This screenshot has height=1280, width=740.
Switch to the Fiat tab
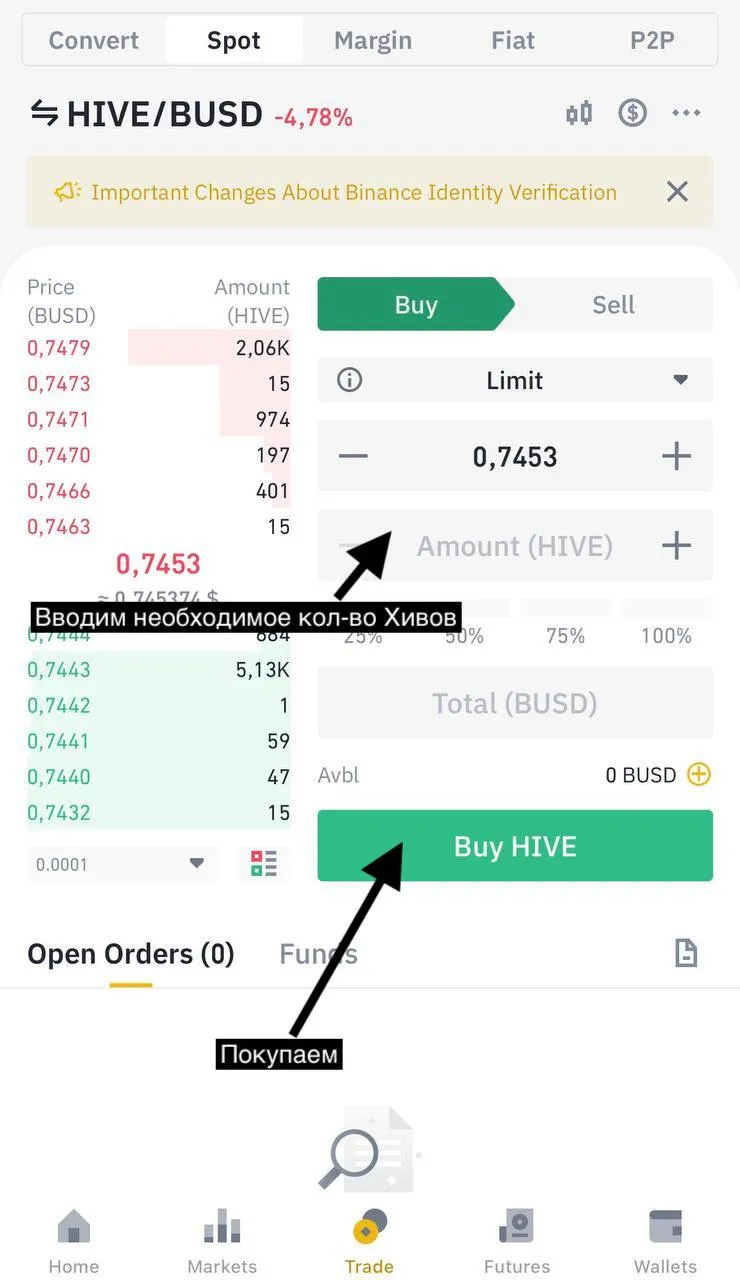[x=513, y=41]
